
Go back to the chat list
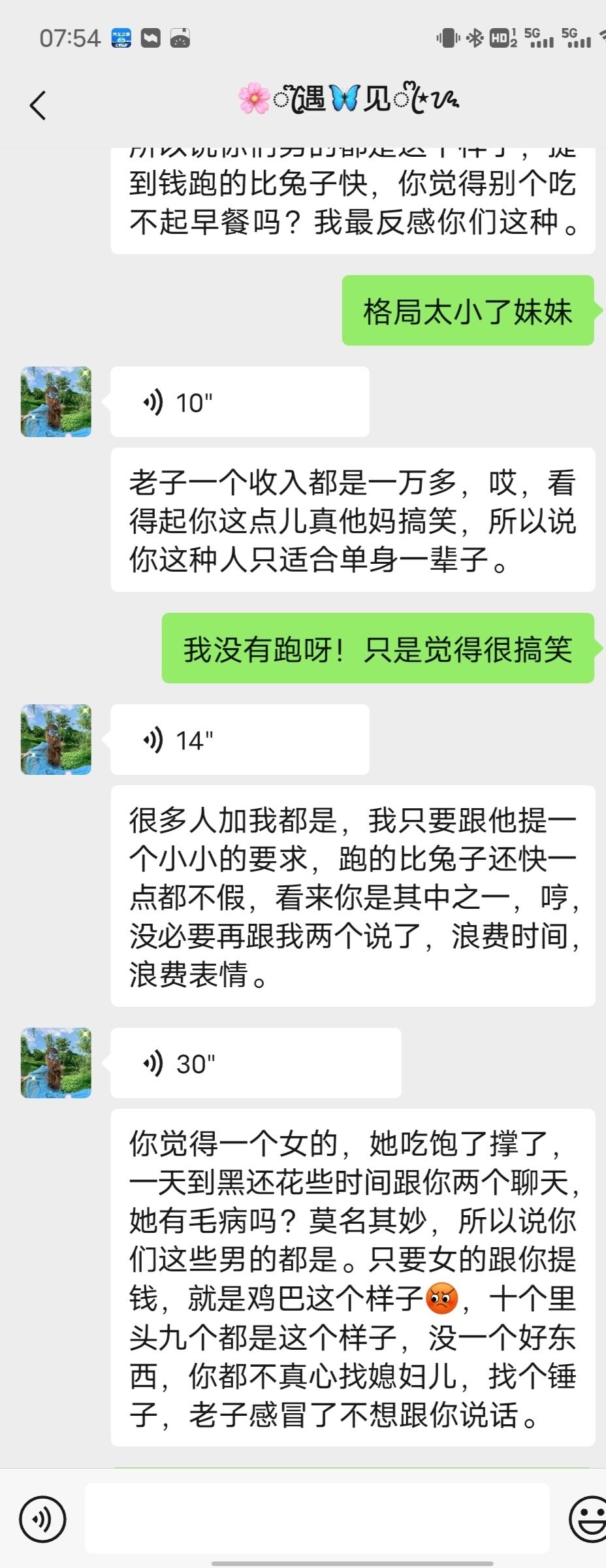tap(38, 105)
